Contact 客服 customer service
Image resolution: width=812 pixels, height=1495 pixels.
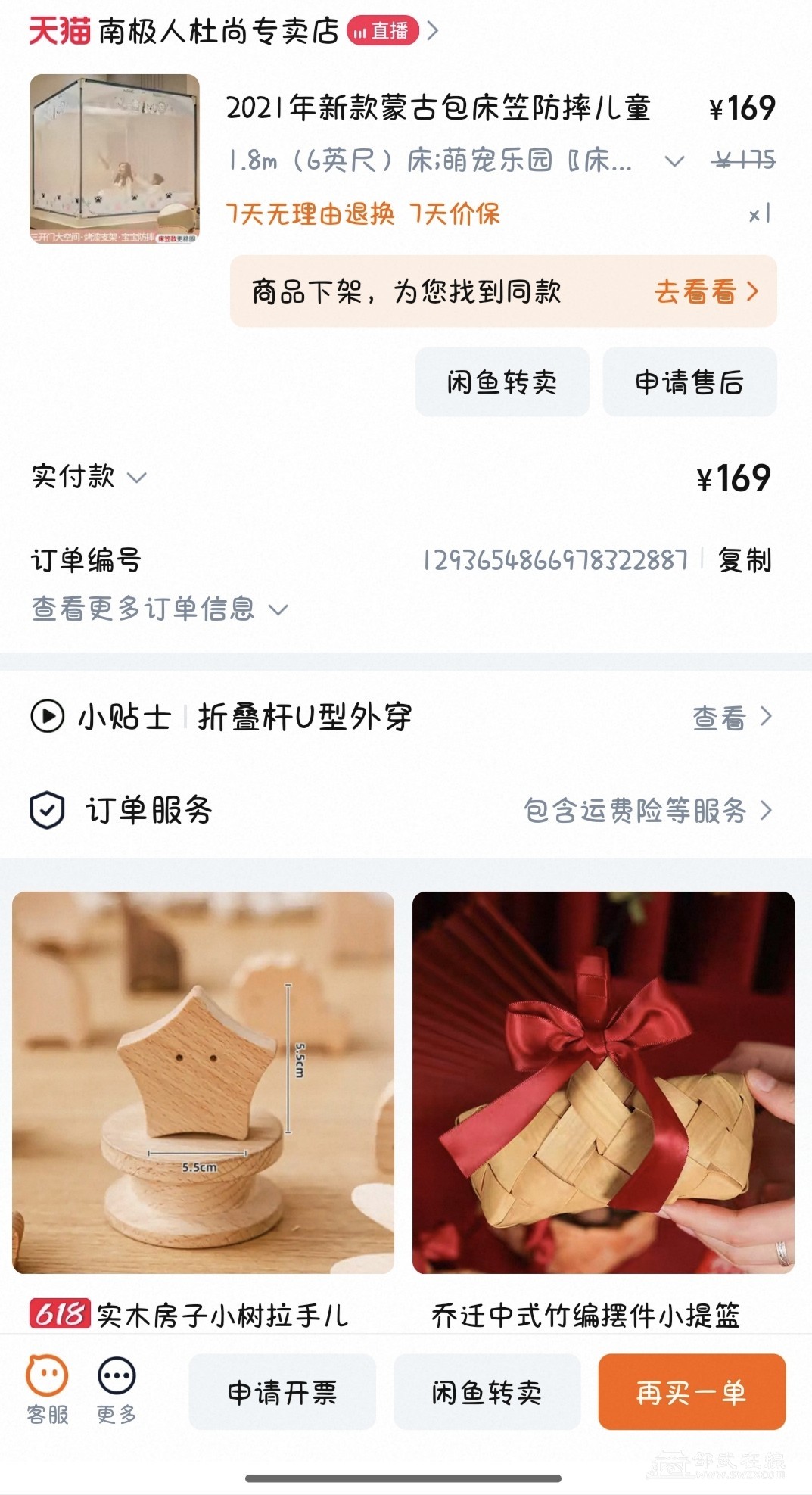point(47,1391)
